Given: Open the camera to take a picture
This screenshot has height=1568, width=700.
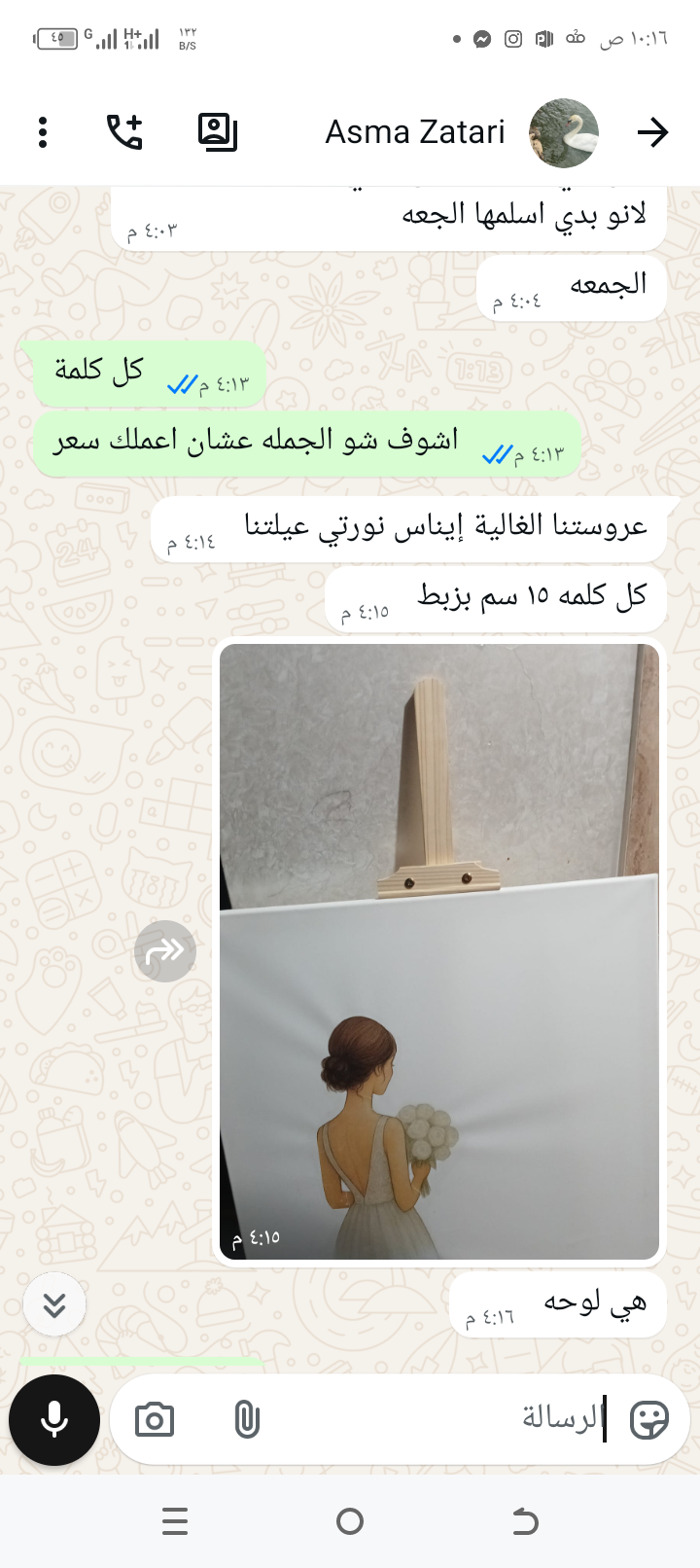Looking at the screenshot, I should pos(155,1420).
